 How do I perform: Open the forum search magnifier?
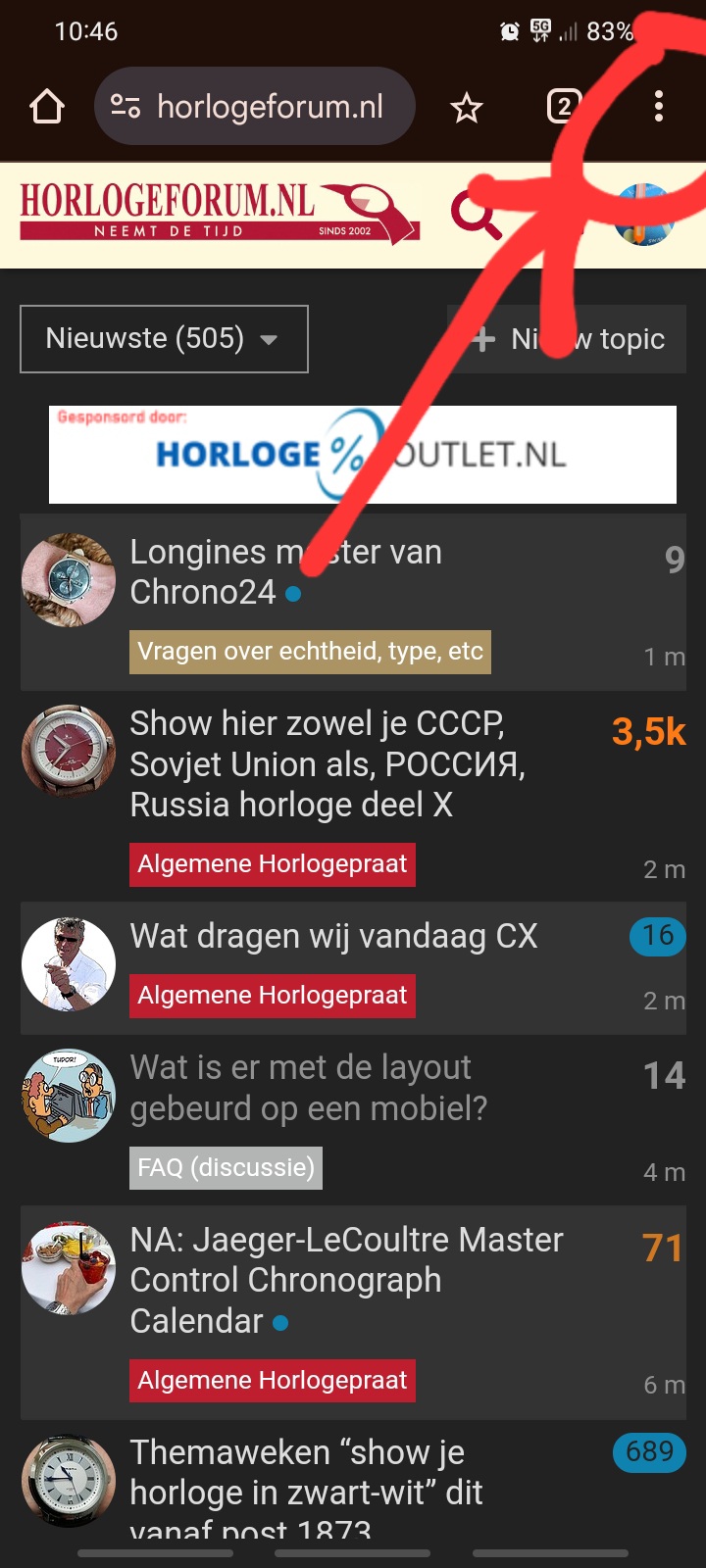pos(476,214)
